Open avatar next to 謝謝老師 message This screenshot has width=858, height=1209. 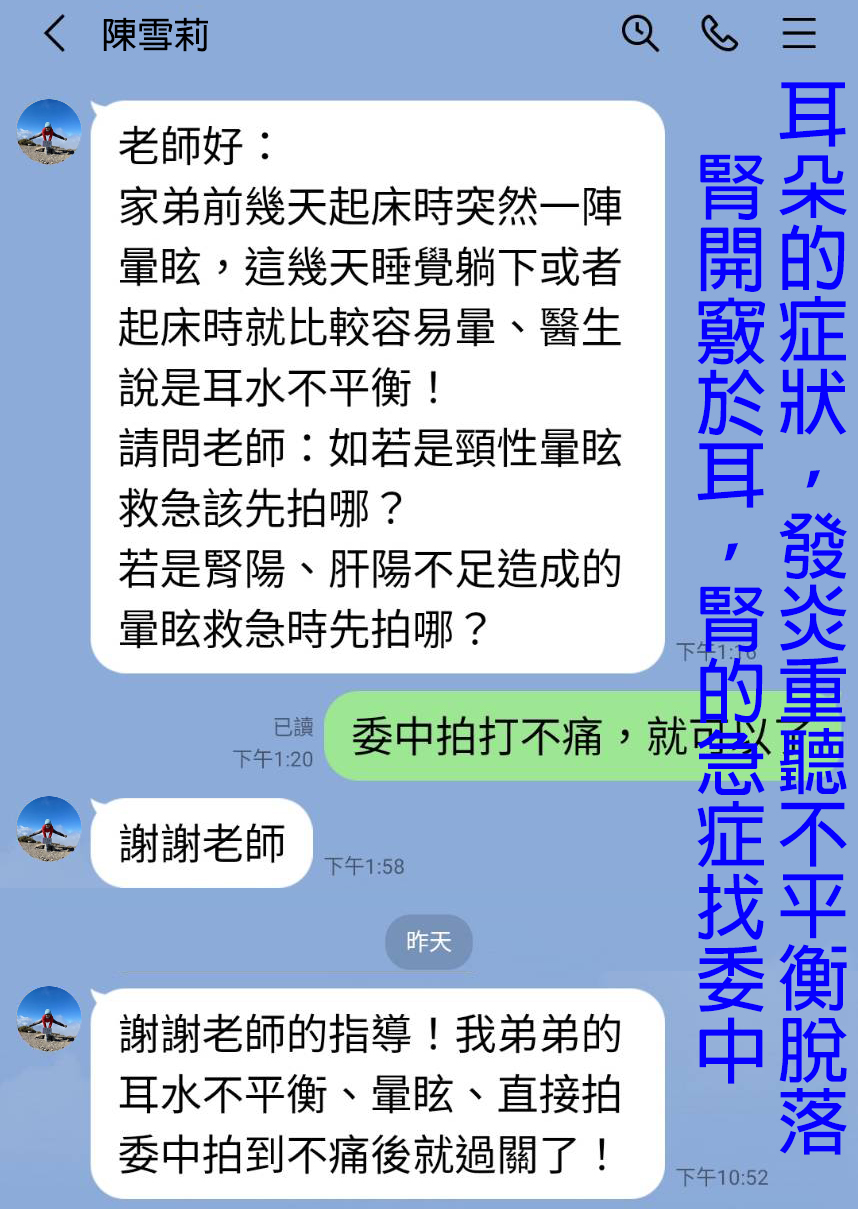[49, 829]
